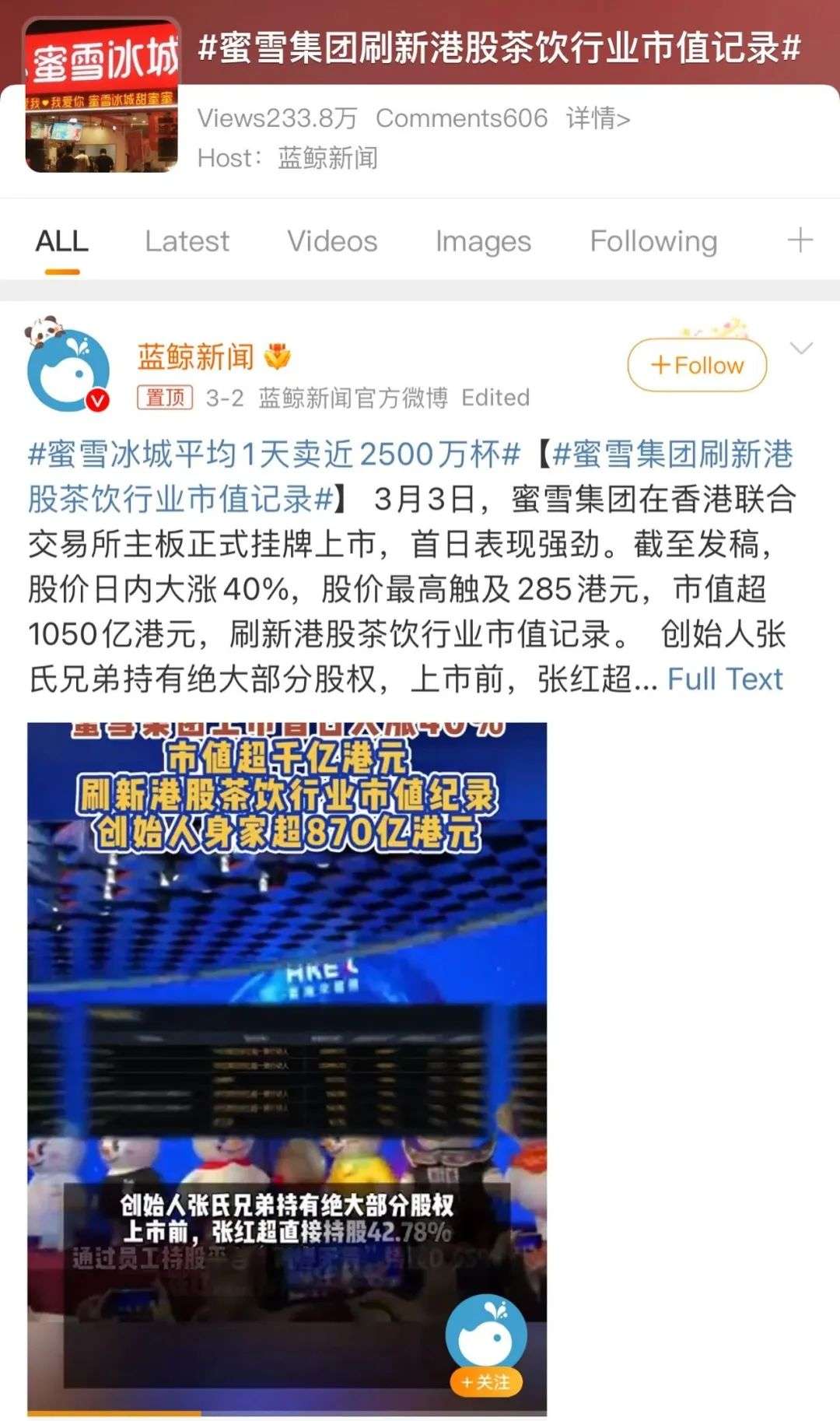Switch to the Latest tab
840x1421 pixels.
(x=187, y=241)
